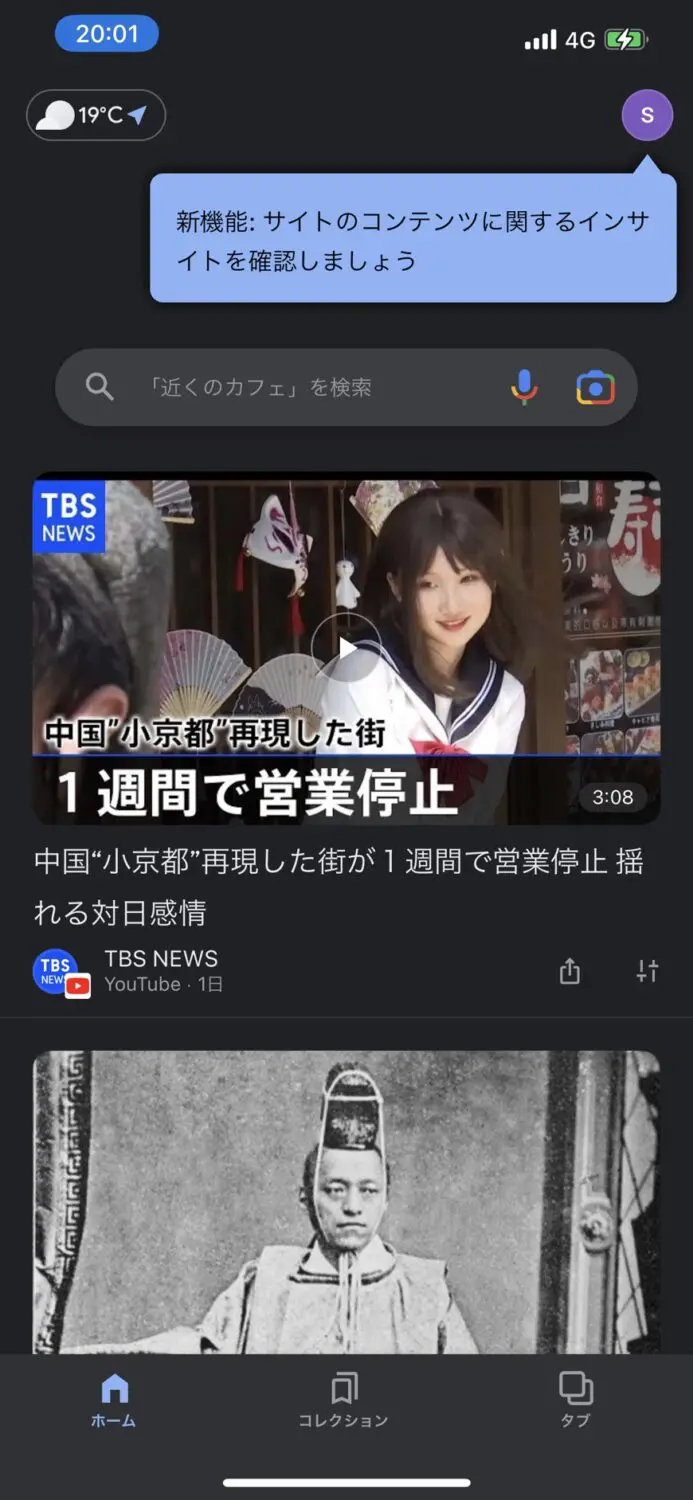Start voice search with the microphone

524,387
